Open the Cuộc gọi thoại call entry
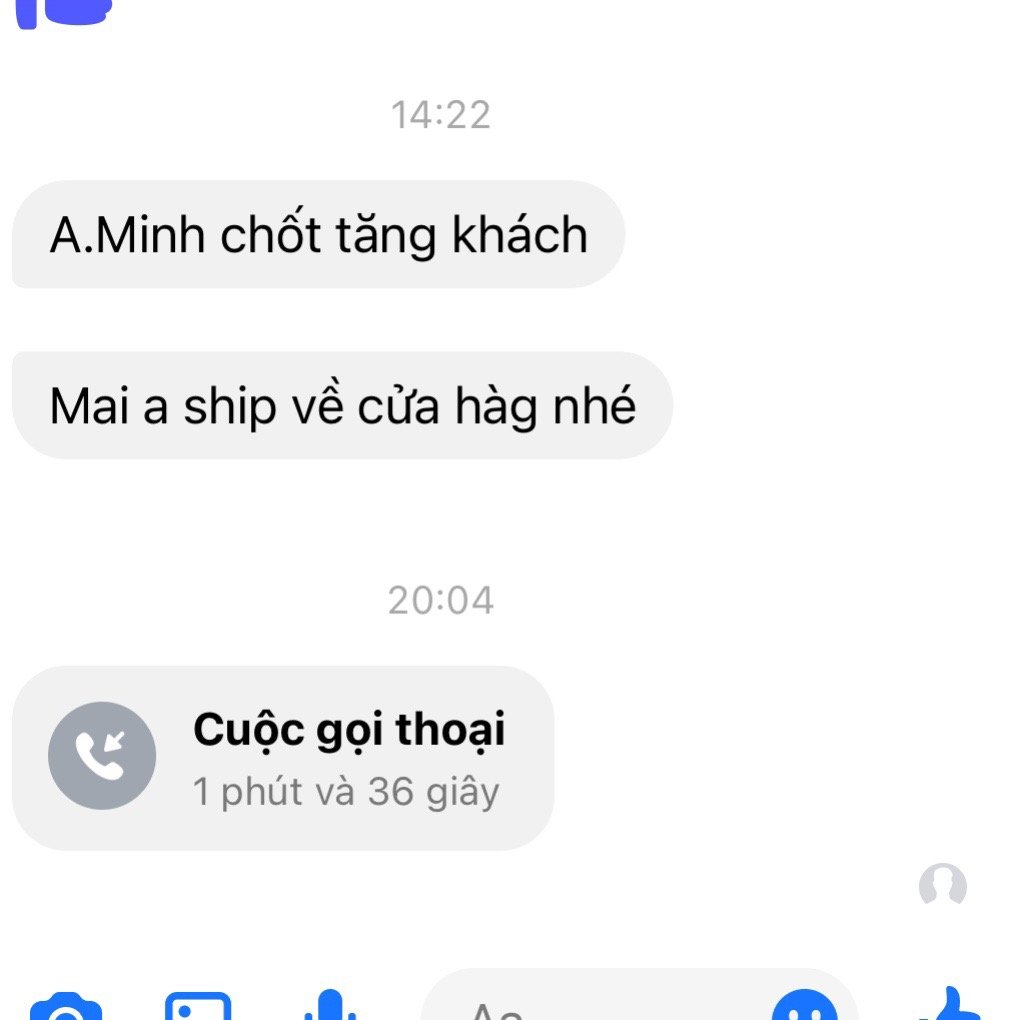This screenshot has width=1020, height=1020. click(x=283, y=757)
